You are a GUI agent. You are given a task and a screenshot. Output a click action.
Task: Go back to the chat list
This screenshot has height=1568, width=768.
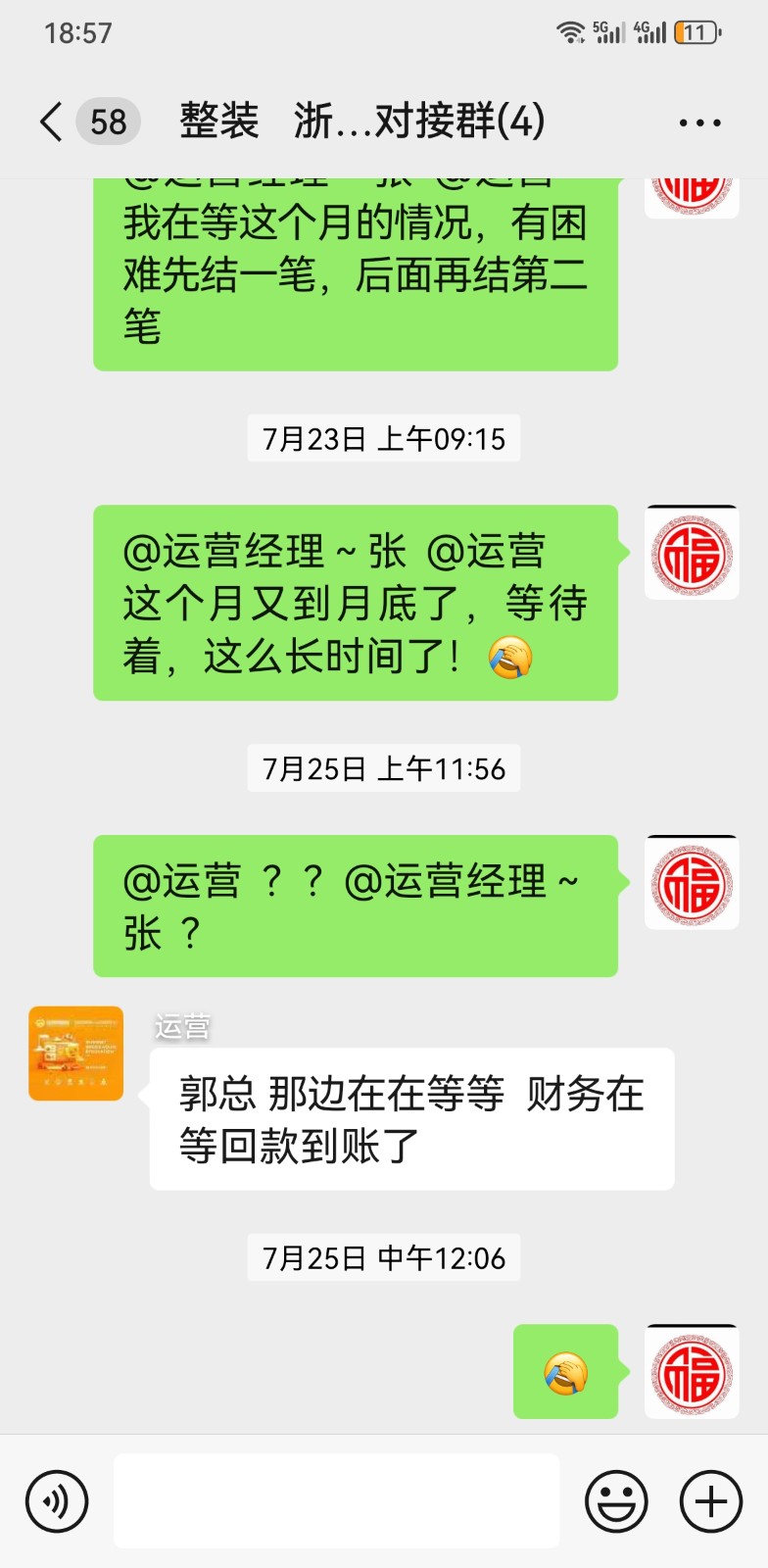coord(51,122)
